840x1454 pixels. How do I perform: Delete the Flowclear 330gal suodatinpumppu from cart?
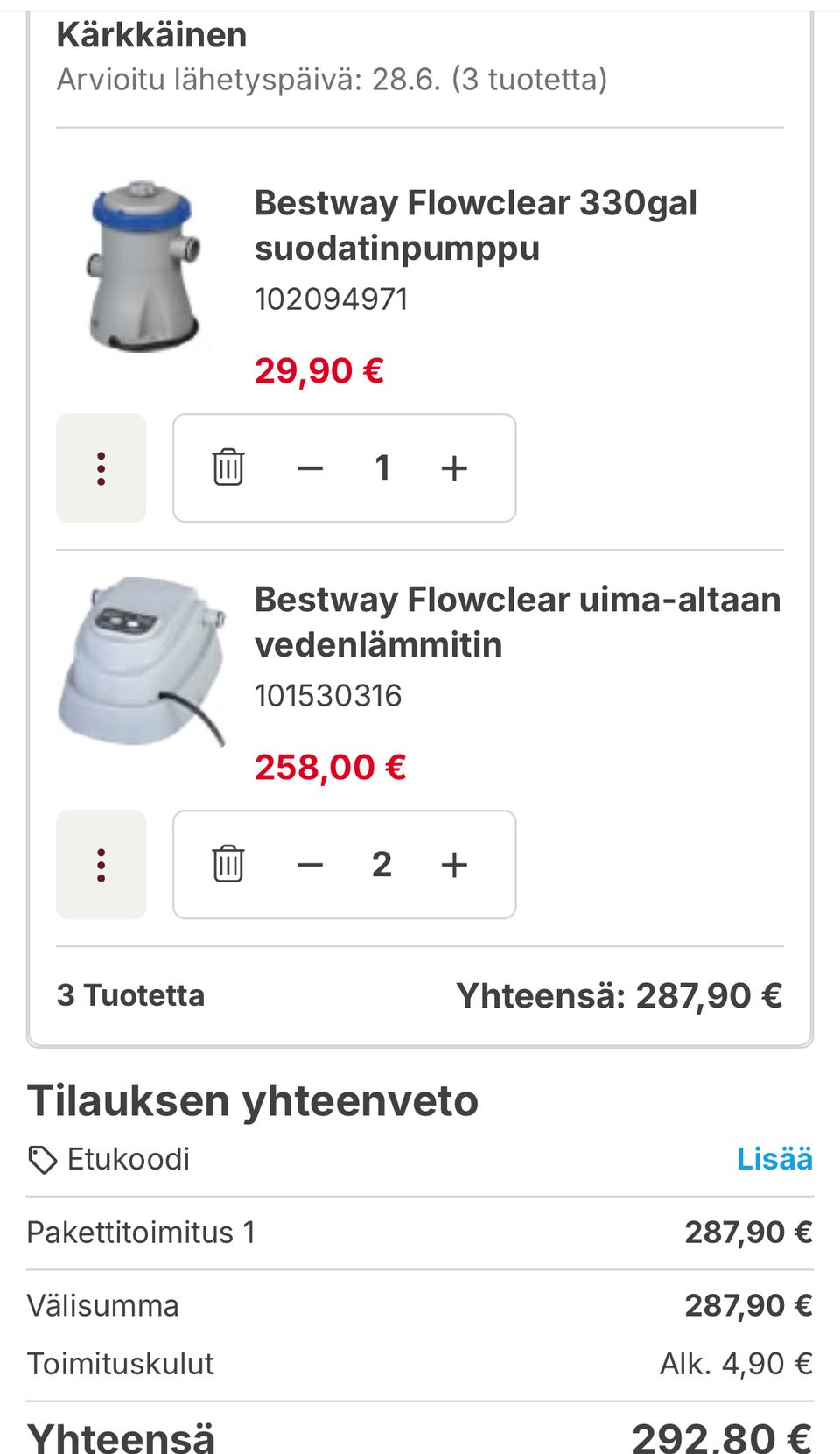click(228, 467)
